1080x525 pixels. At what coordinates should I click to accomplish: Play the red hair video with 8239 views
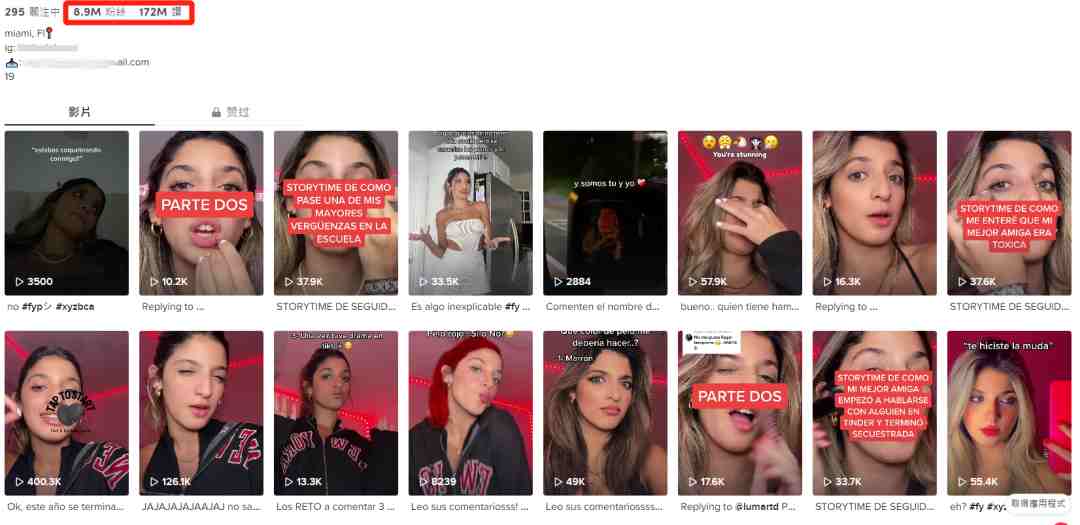[x=470, y=412]
